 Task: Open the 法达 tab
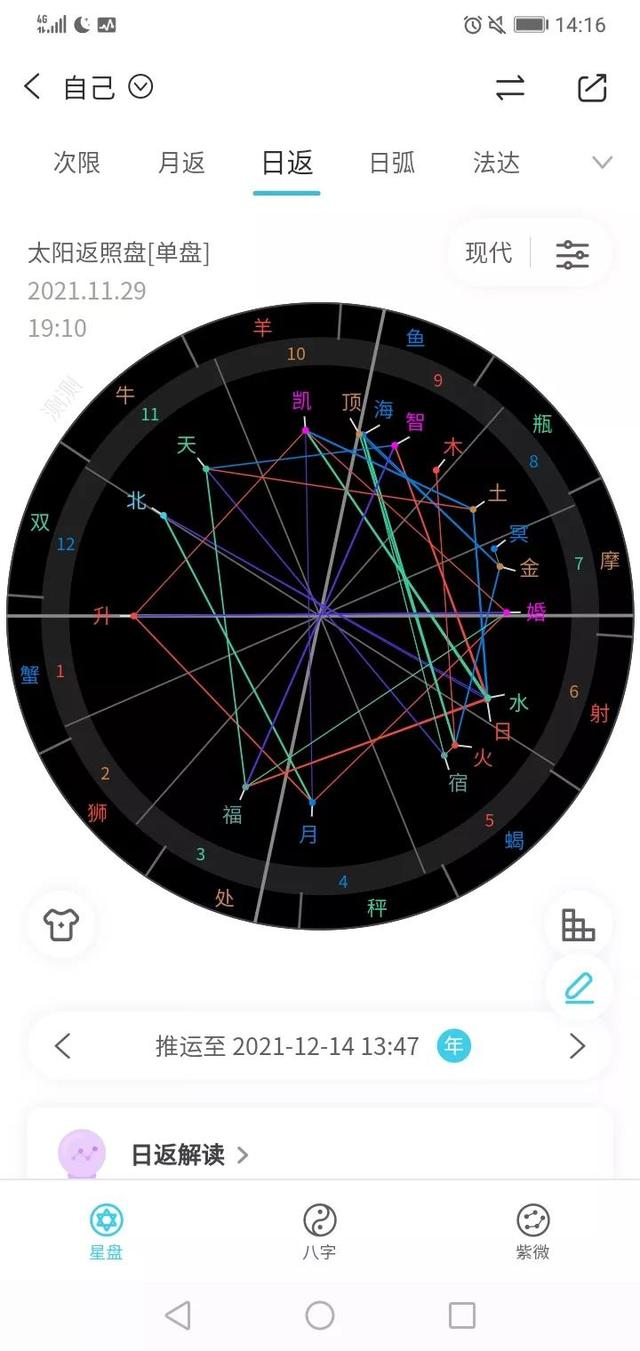(496, 162)
